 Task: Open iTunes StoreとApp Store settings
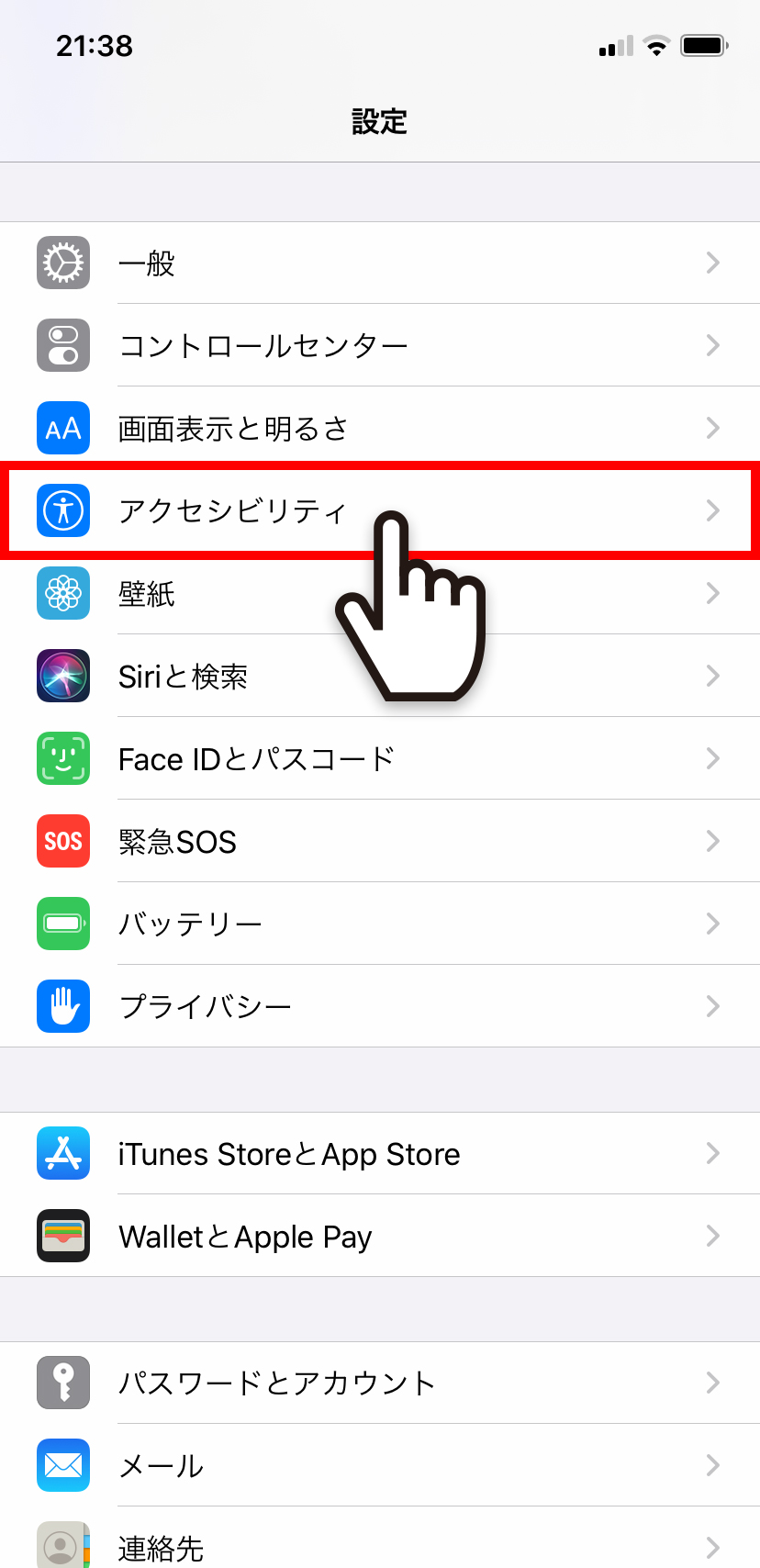pyautogui.click(x=380, y=1154)
